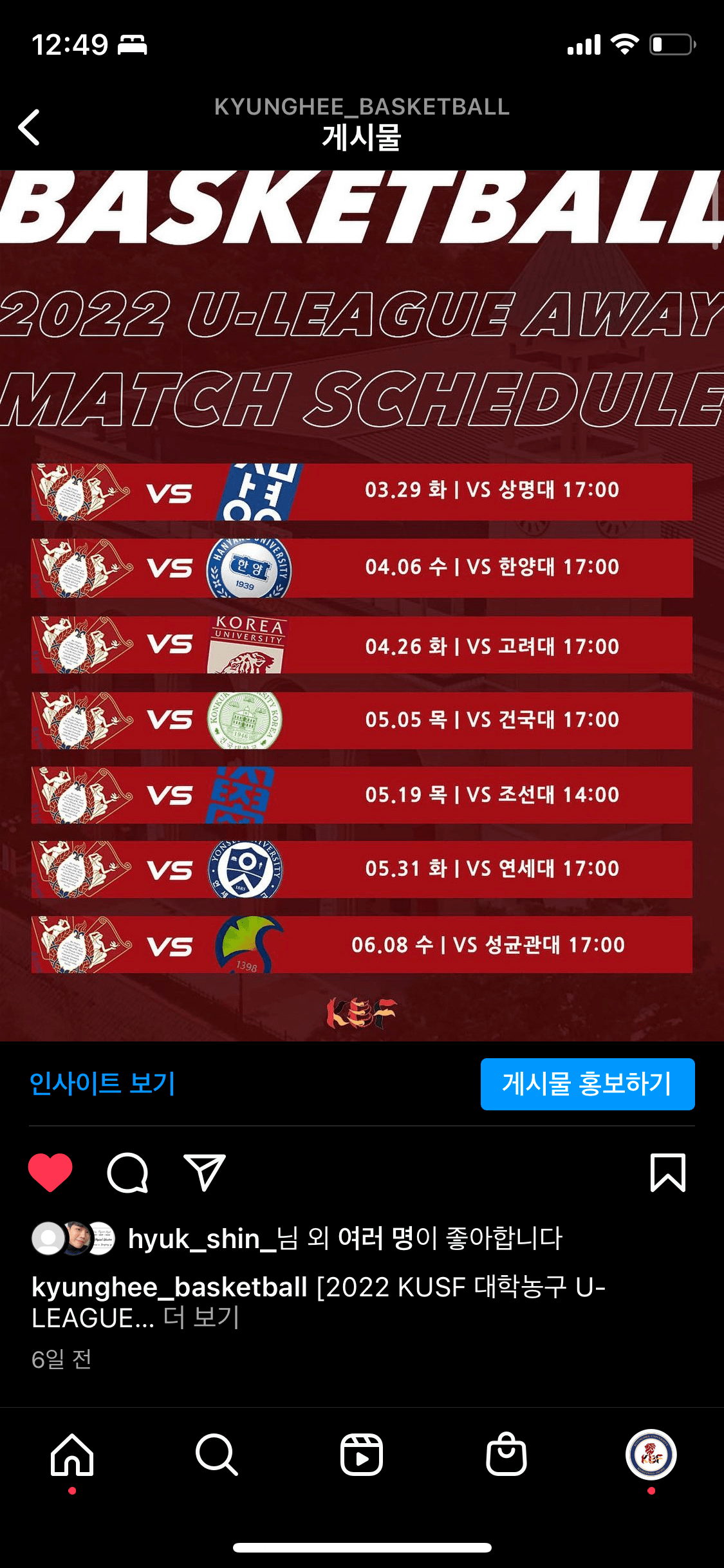Go back using the back arrow
724x1568 pixels.
tap(30, 127)
